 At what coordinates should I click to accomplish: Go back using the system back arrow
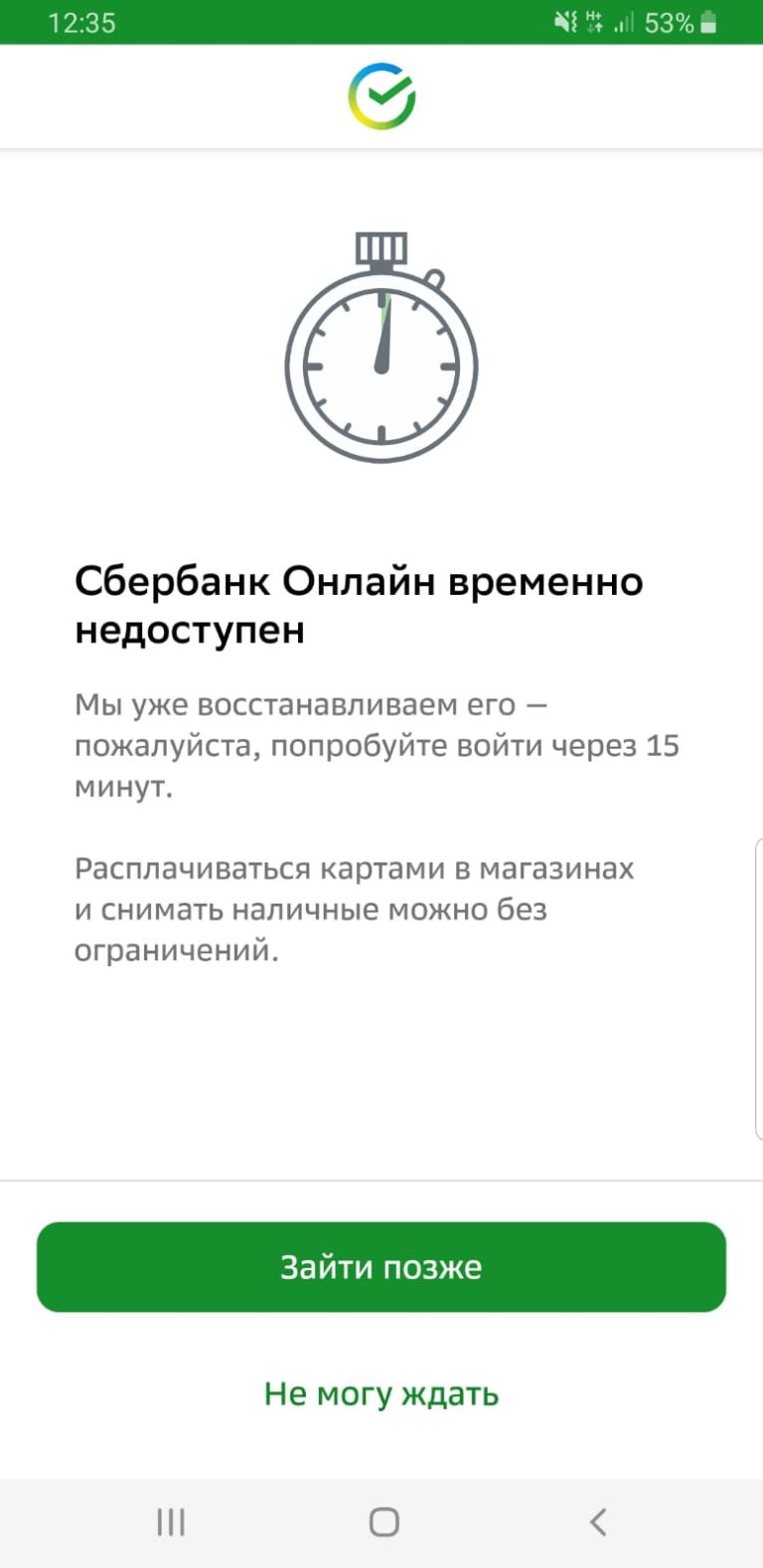597,1521
